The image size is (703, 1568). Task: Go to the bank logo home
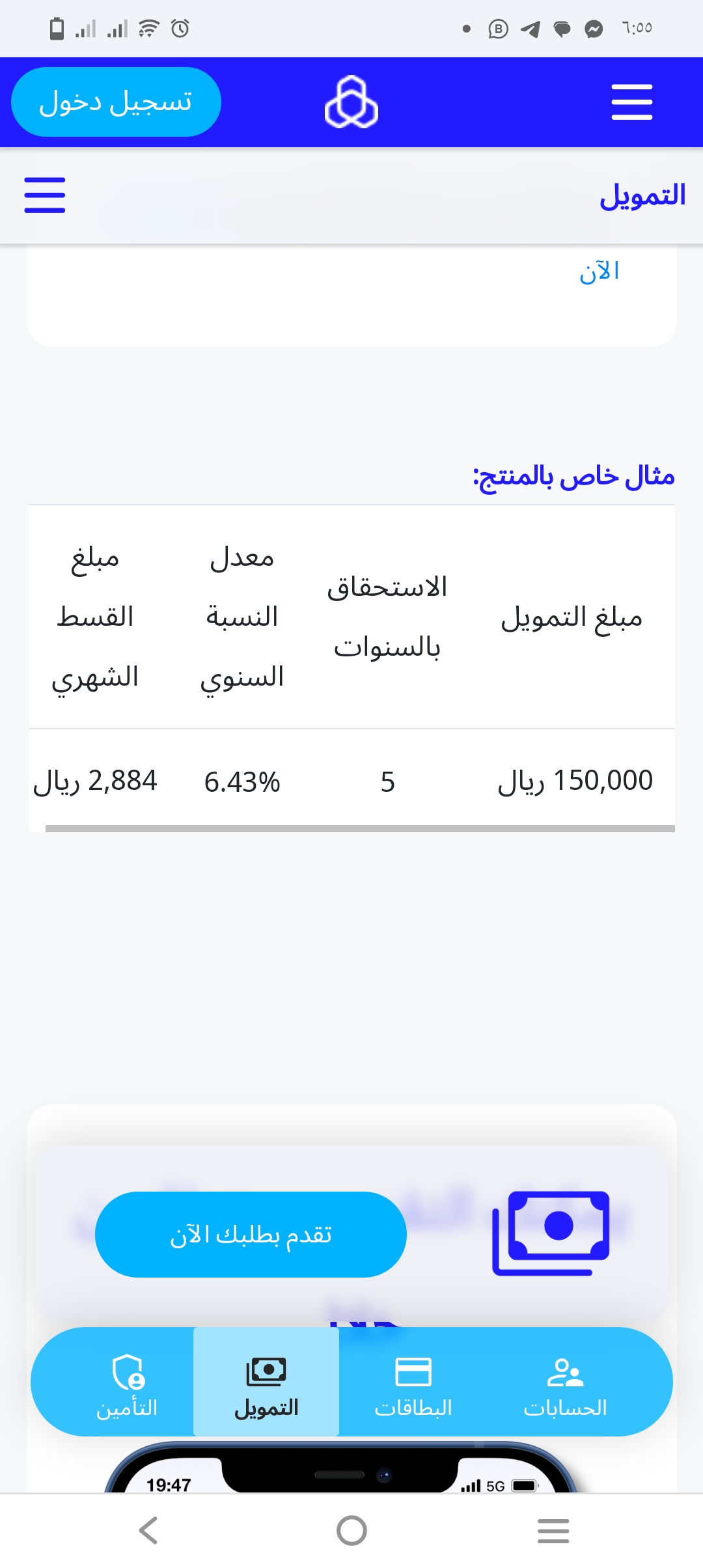click(351, 102)
